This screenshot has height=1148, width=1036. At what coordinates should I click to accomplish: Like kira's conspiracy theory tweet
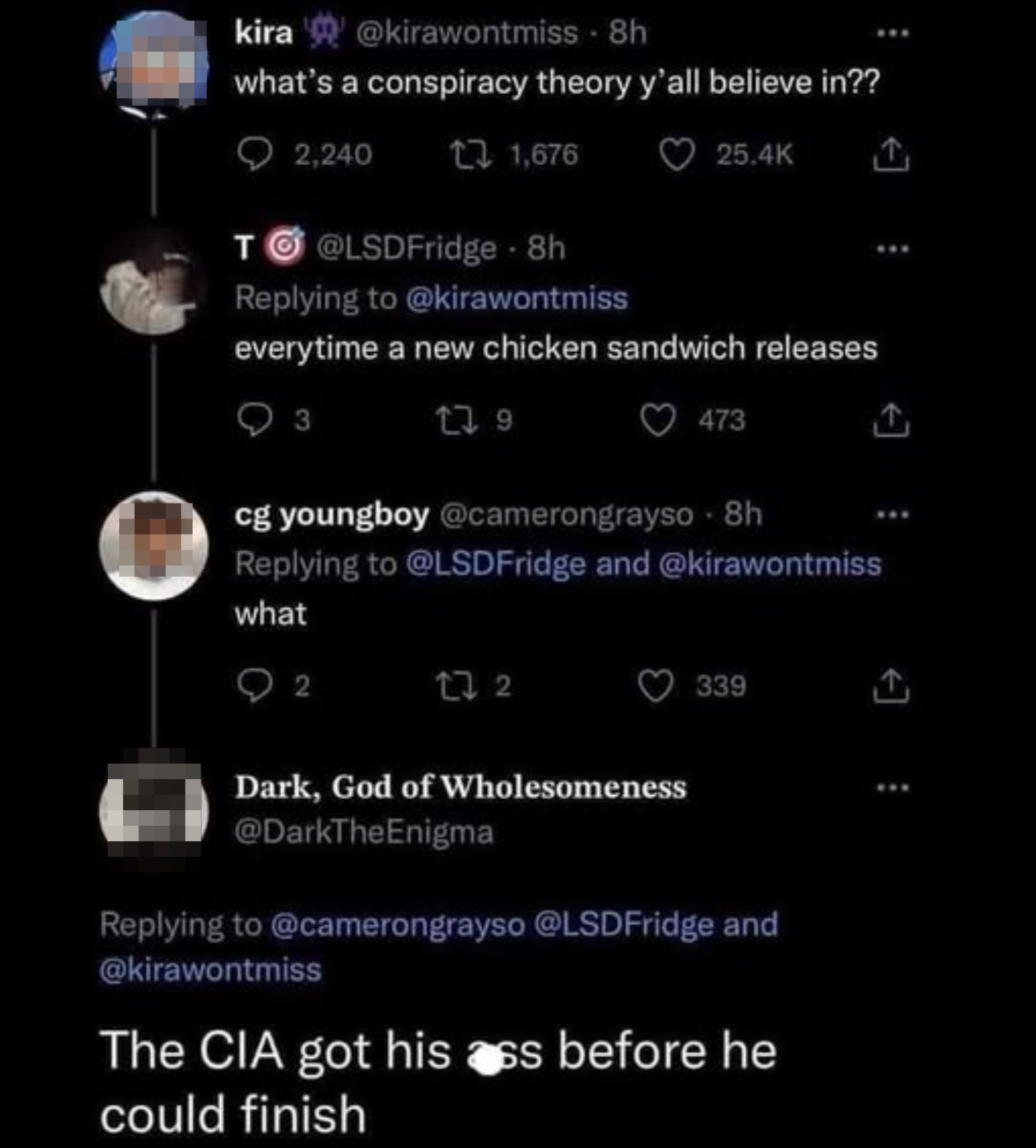(x=679, y=154)
